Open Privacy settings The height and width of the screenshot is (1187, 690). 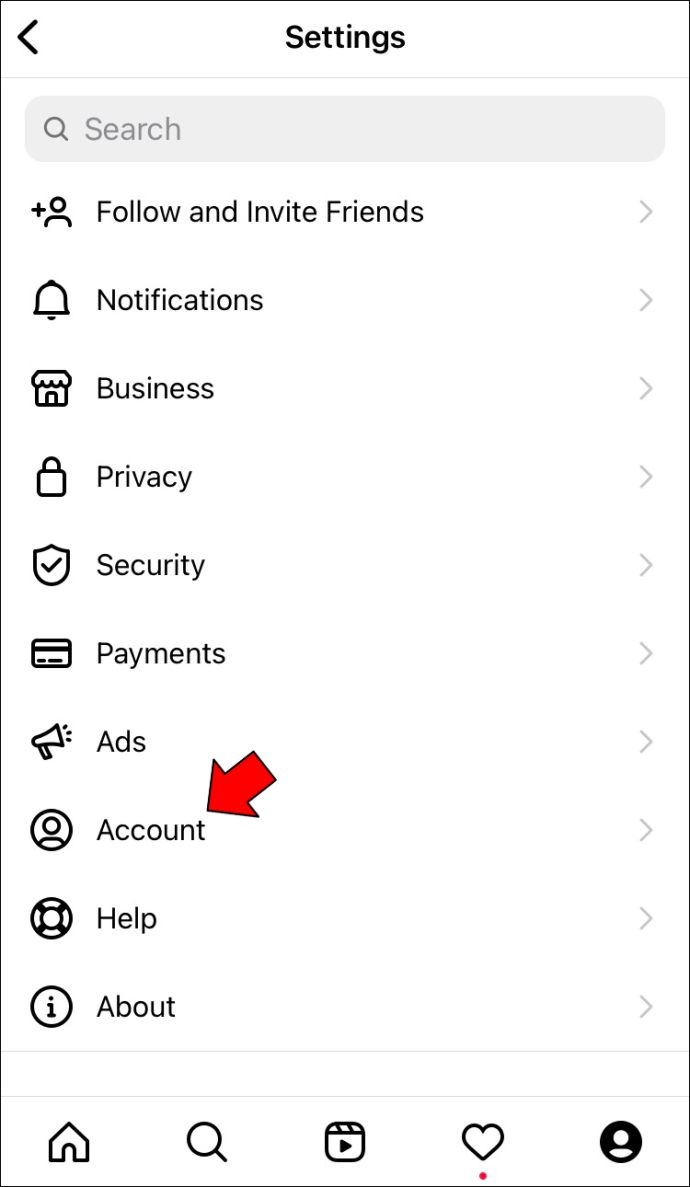pos(345,477)
